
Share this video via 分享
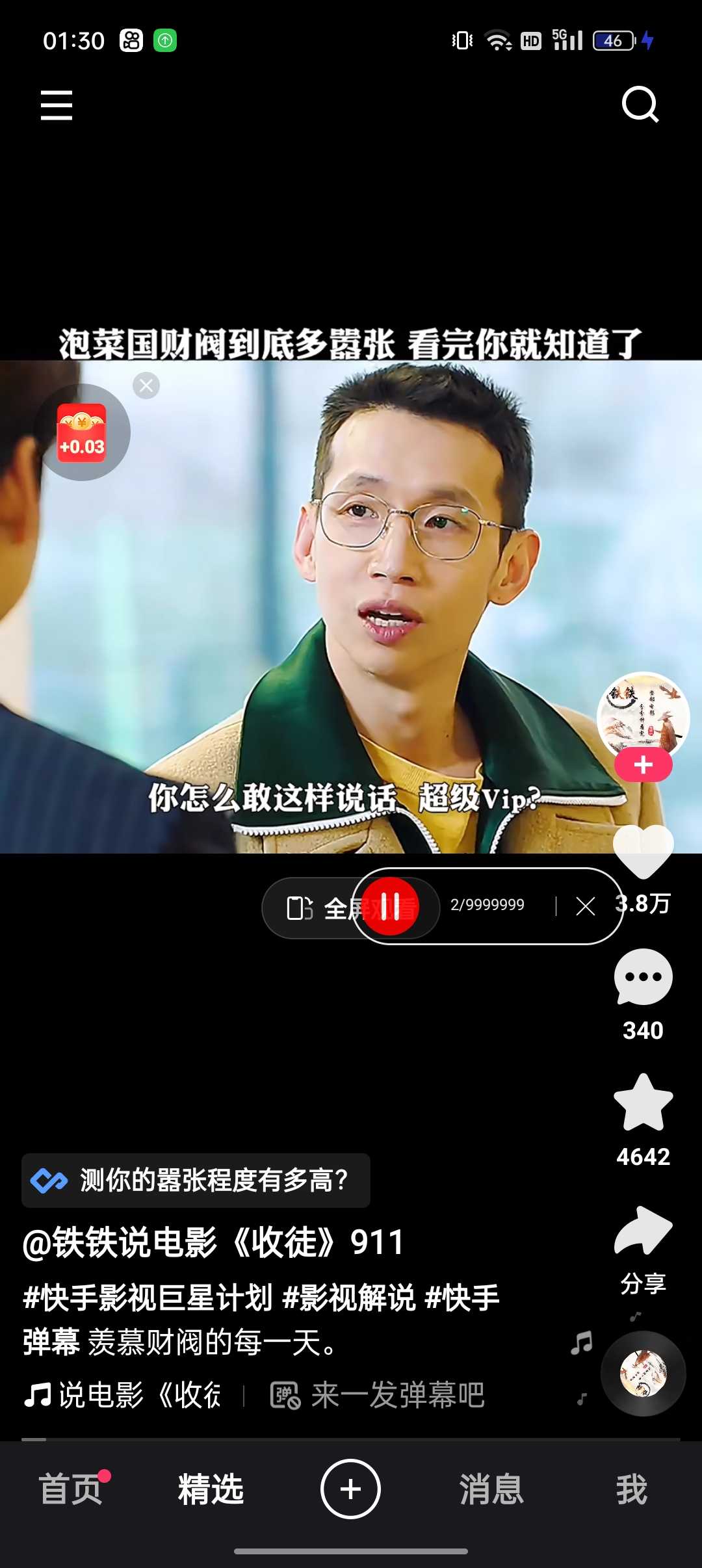[643, 1232]
